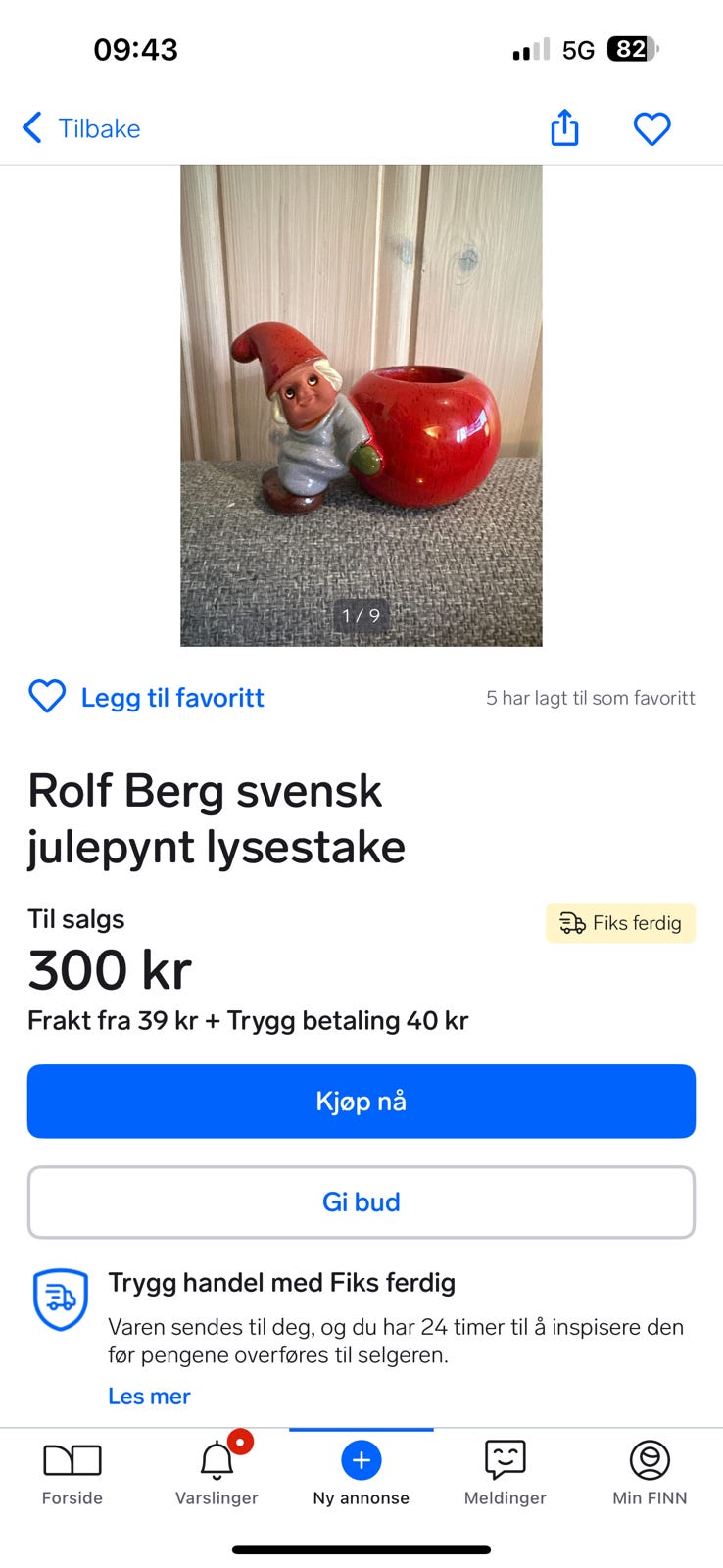Screen dimensions: 723x1568
Task: Tap the heart icon in the top bar
Action: coord(651,128)
